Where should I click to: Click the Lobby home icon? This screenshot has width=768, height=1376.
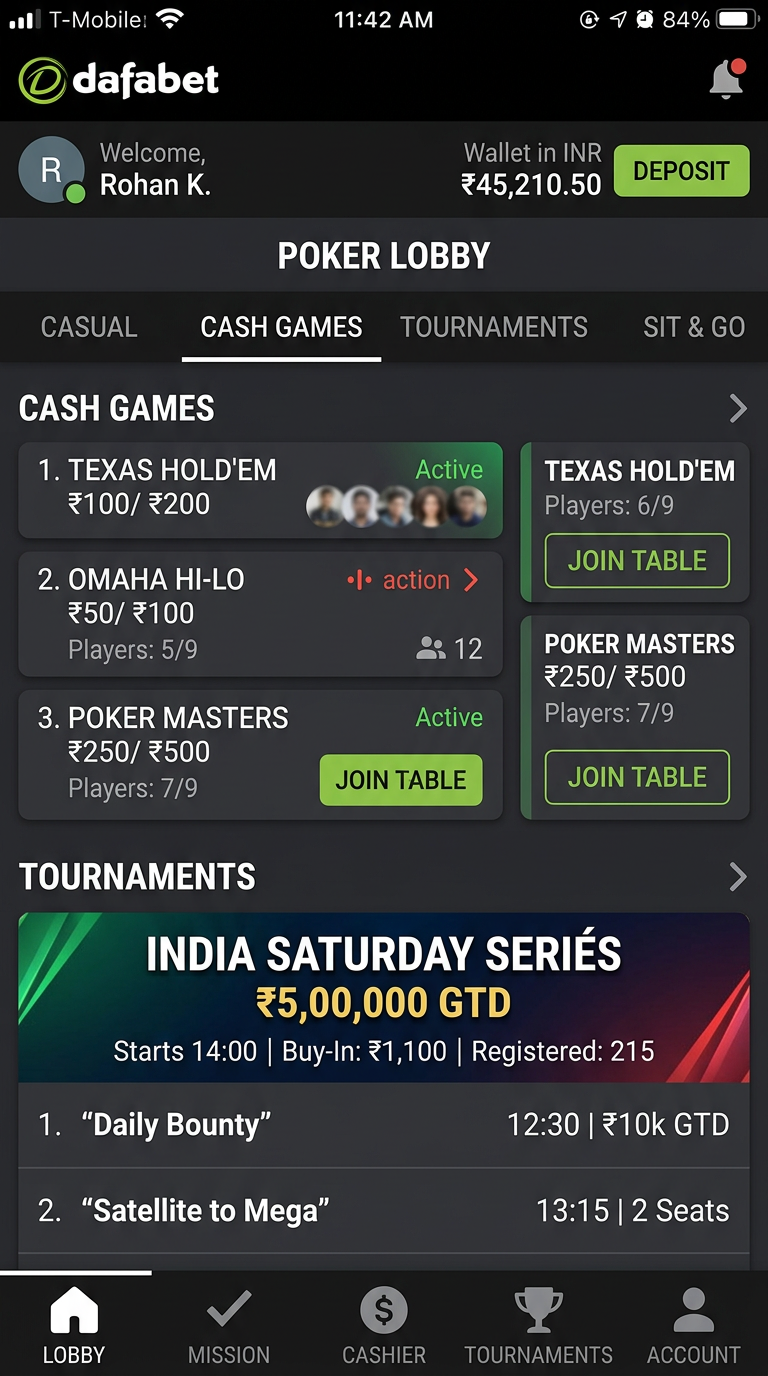[73, 1307]
